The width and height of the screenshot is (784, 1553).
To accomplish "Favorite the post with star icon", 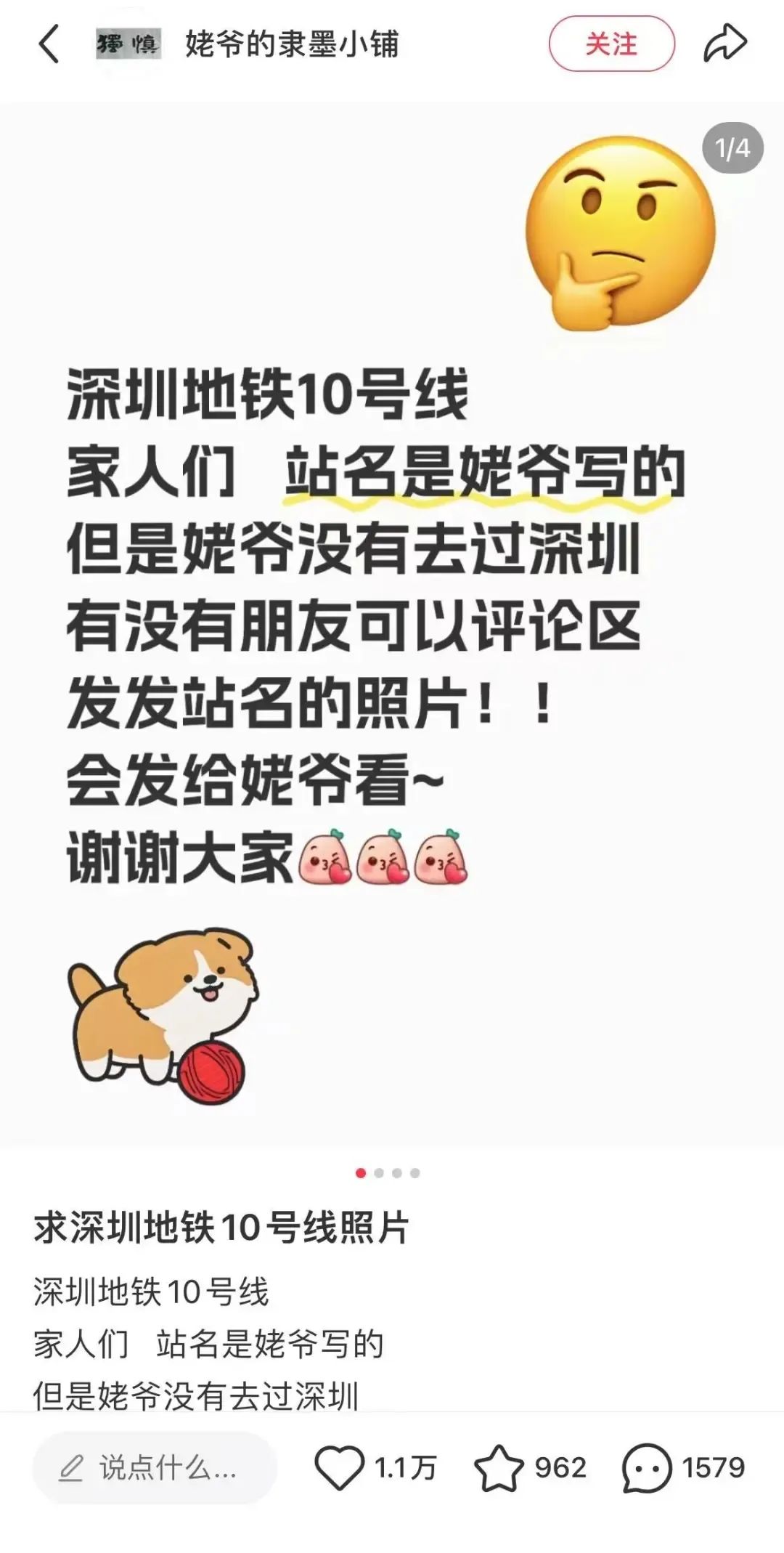I will 499,1468.
